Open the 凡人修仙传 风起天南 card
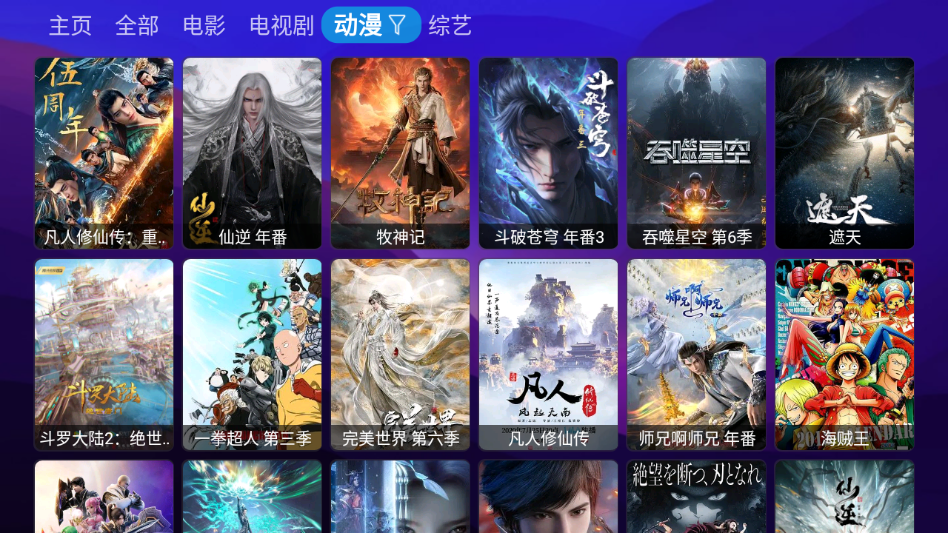Viewport: 948px width, 533px height. [548, 354]
